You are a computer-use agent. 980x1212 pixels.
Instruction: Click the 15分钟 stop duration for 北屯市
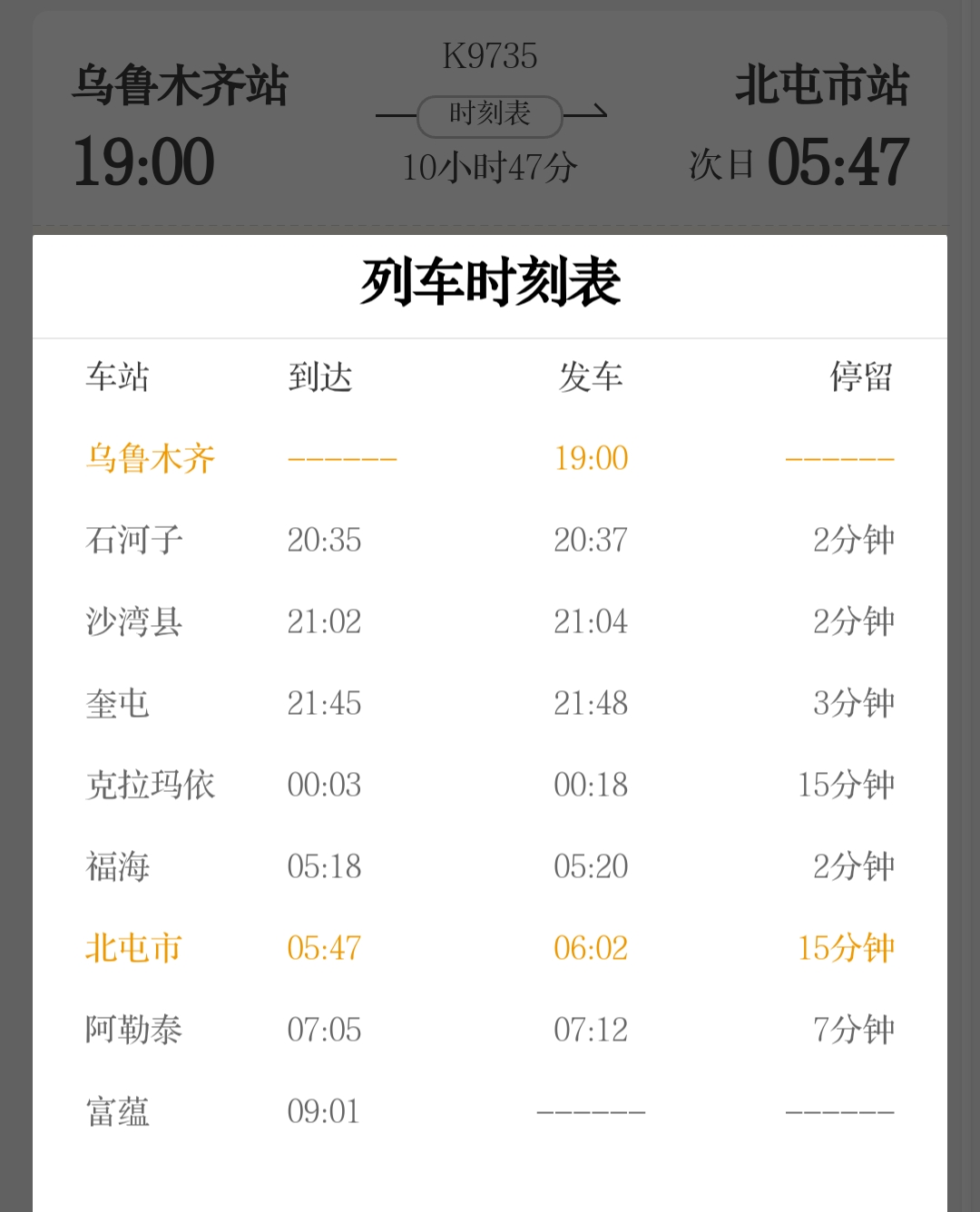[845, 948]
